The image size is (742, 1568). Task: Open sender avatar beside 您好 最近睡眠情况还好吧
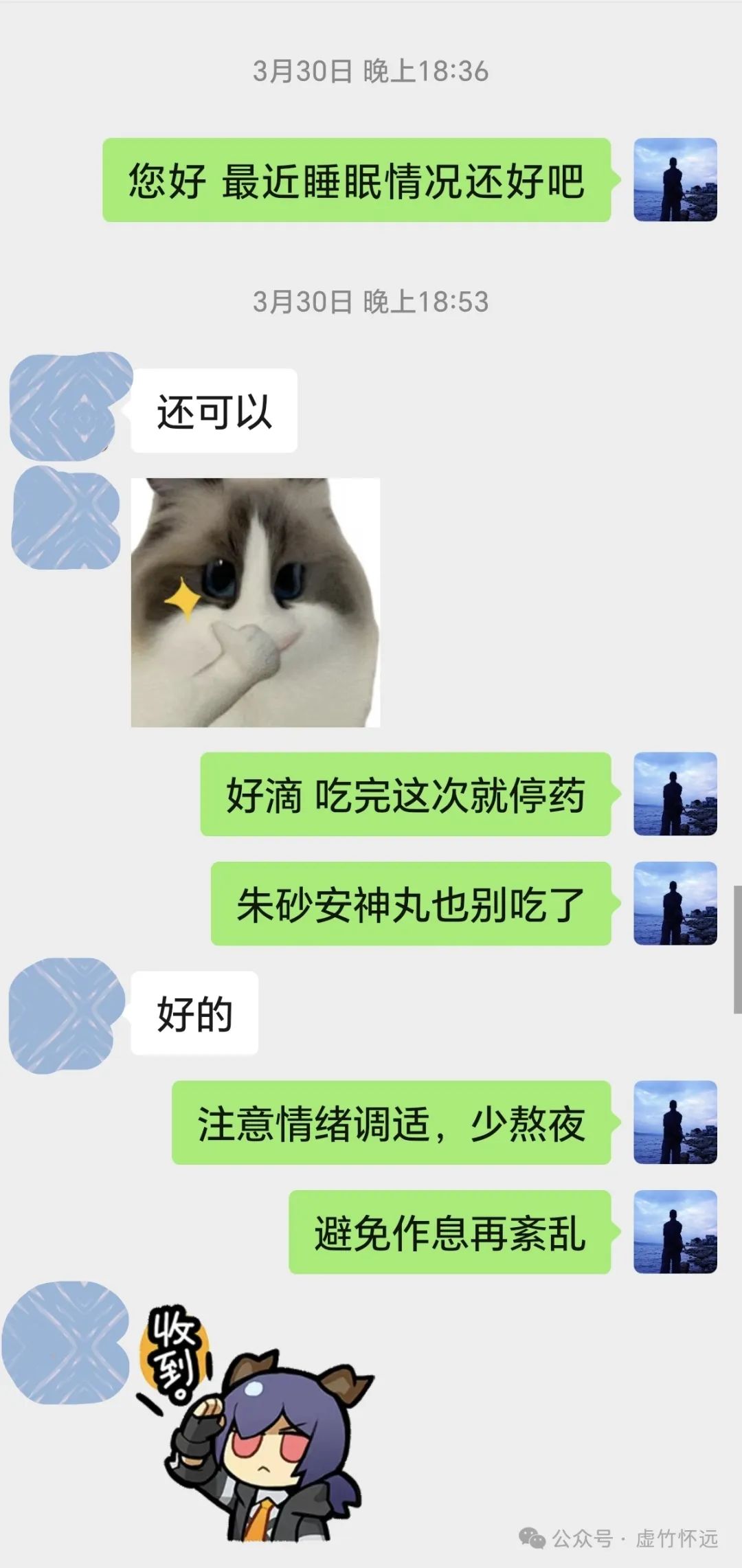pyautogui.click(x=675, y=179)
